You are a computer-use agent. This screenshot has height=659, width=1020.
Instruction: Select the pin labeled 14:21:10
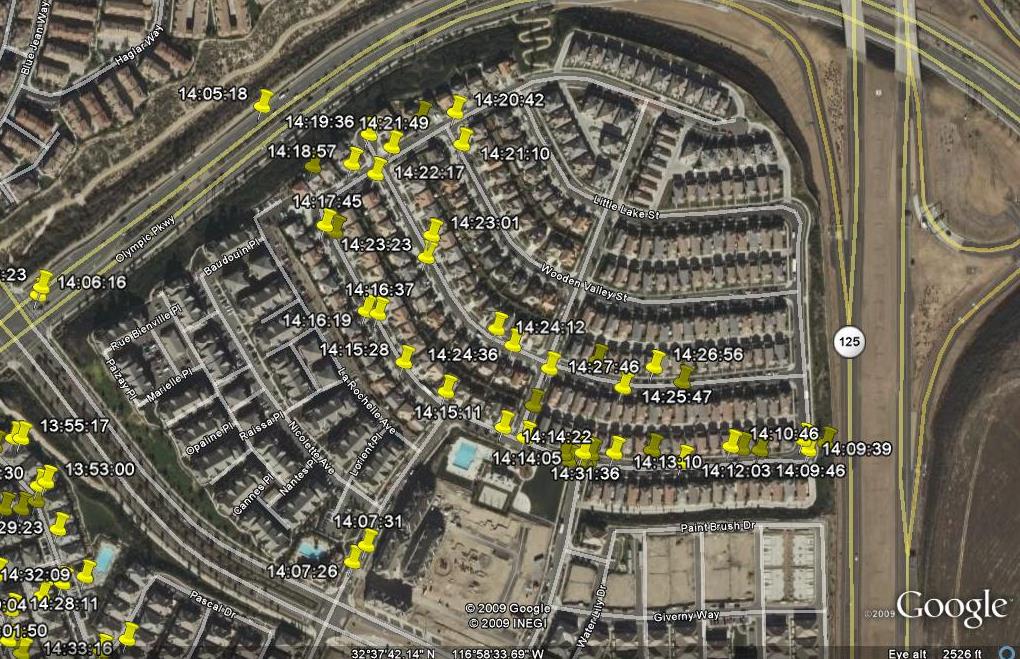pyautogui.click(x=463, y=138)
